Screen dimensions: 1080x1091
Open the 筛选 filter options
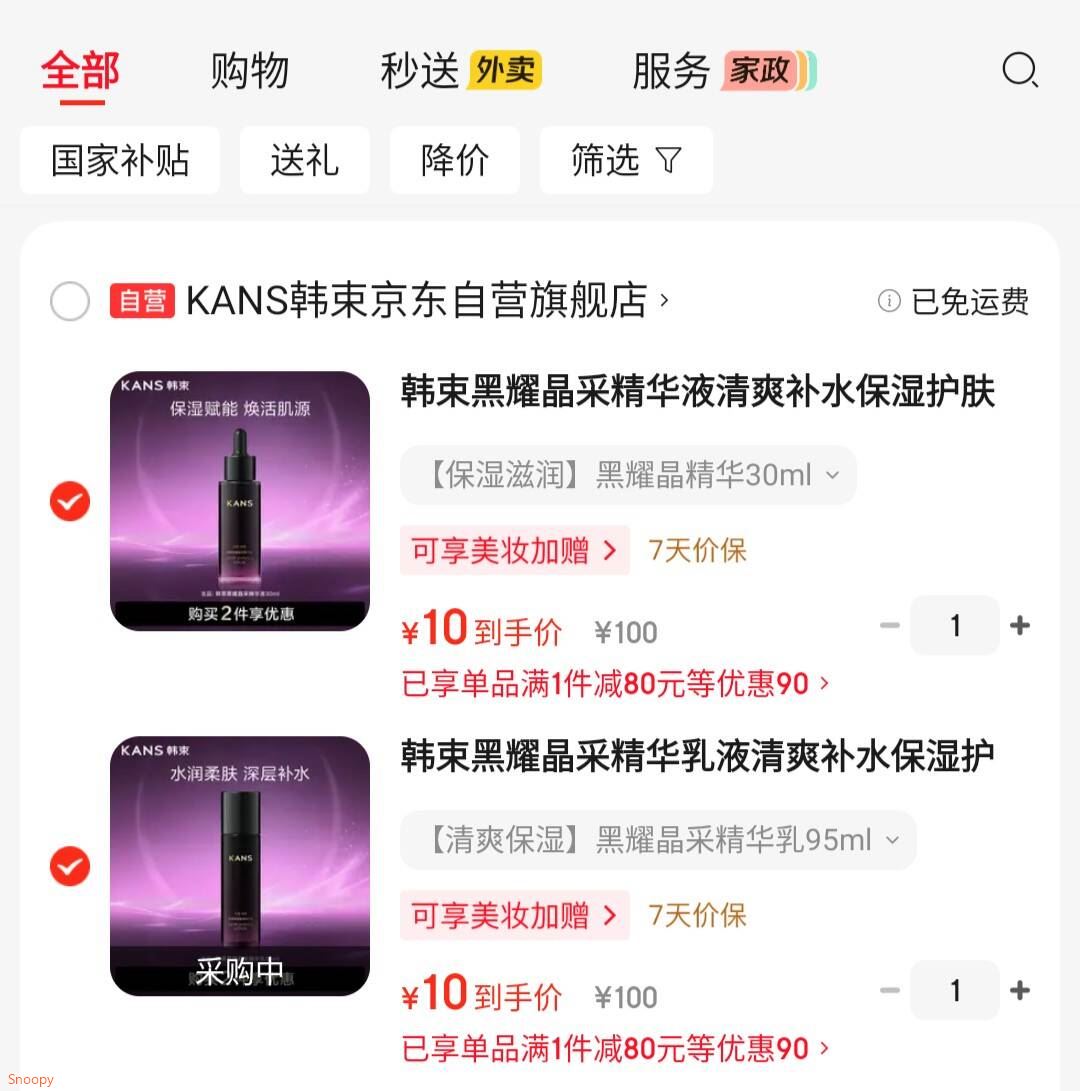[x=626, y=160]
